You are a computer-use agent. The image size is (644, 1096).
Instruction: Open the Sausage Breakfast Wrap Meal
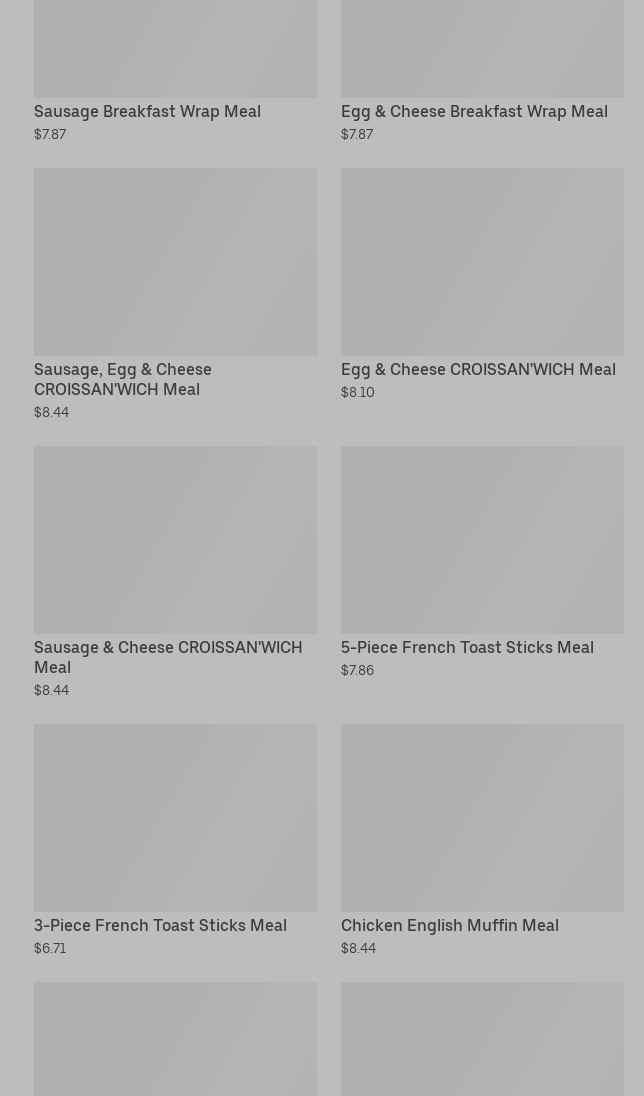click(x=147, y=111)
